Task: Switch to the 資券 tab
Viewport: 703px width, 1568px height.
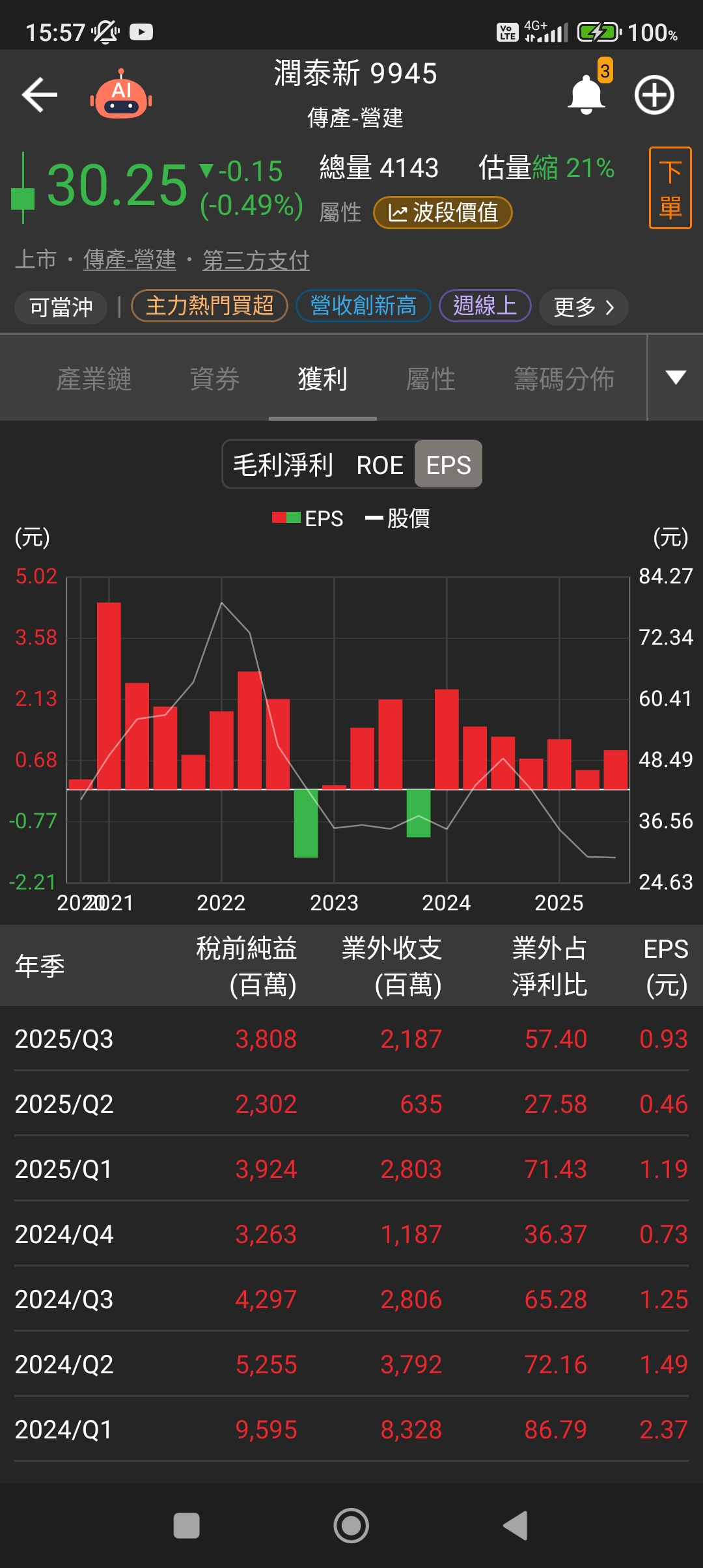Action: [x=215, y=378]
